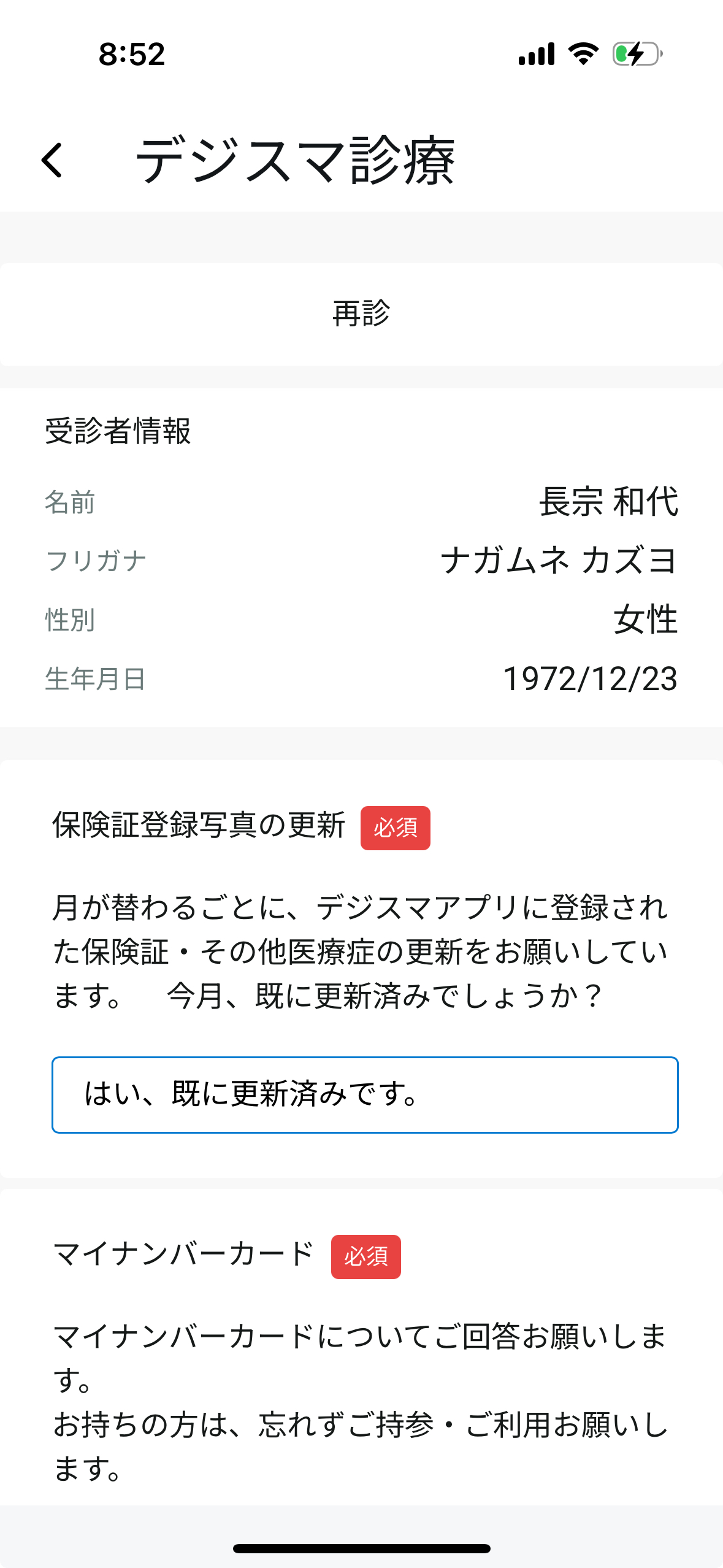The width and height of the screenshot is (723, 1568).
Task: Go back using the top-left arrow
Action: [x=52, y=160]
